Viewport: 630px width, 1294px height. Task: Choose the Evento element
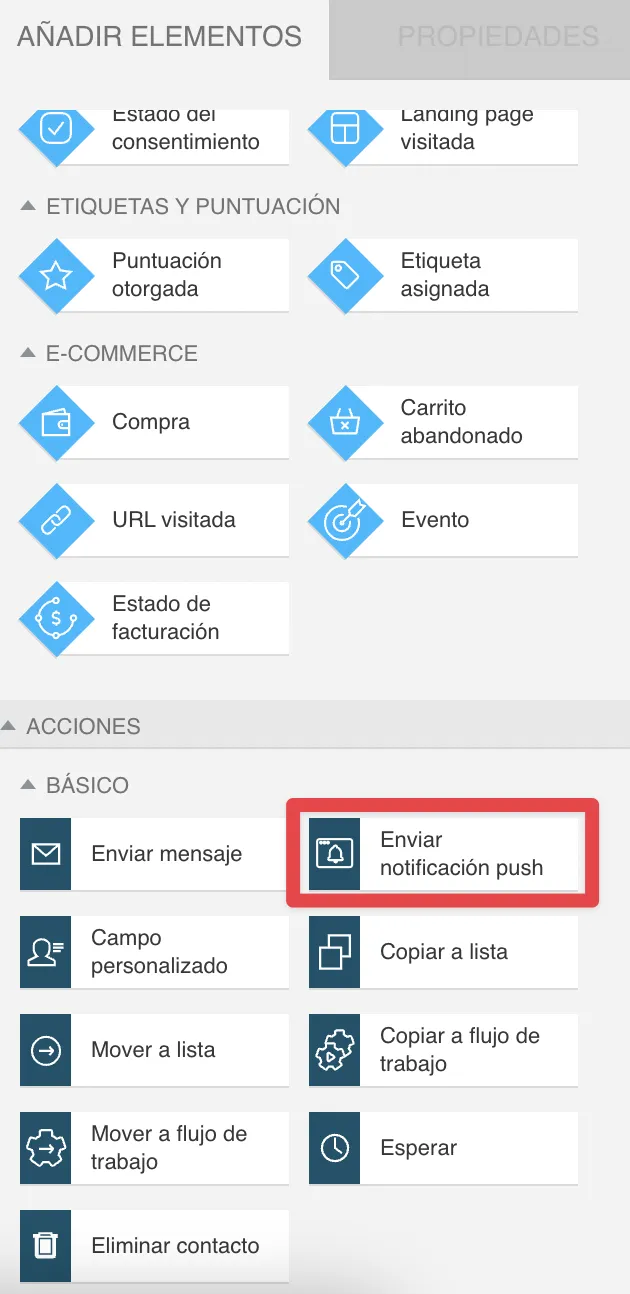tap(443, 520)
